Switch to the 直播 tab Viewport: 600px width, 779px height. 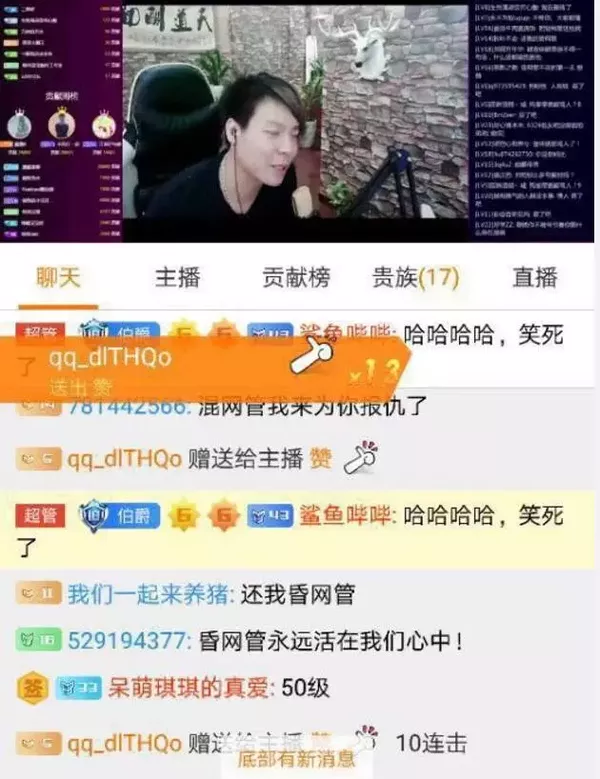[x=534, y=277]
